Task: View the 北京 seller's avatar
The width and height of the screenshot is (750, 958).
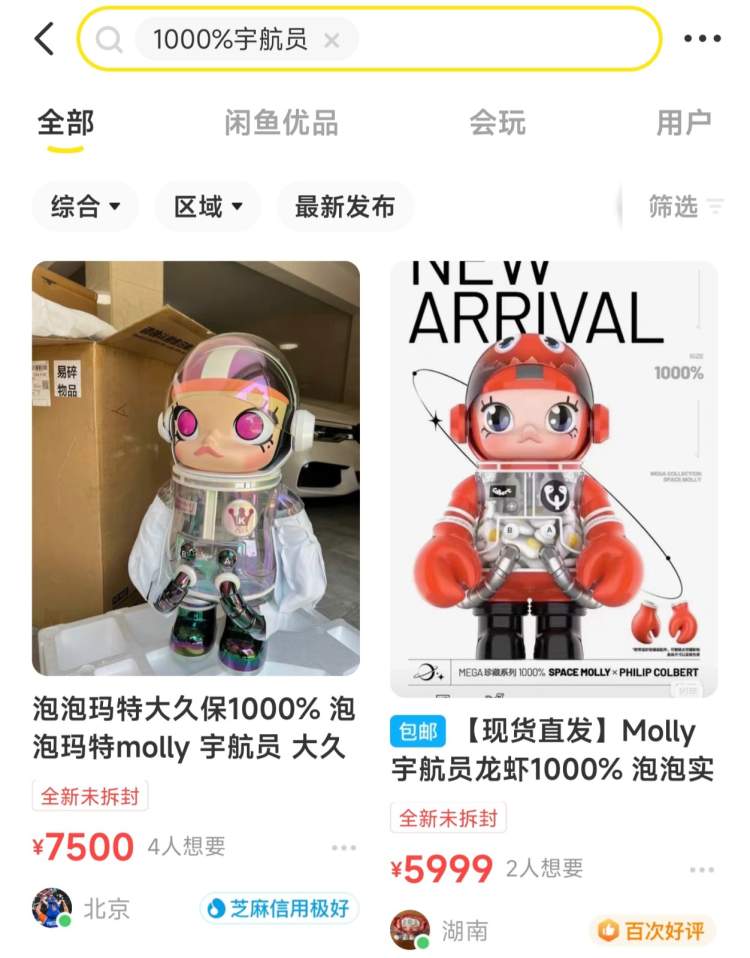Action: [51, 907]
